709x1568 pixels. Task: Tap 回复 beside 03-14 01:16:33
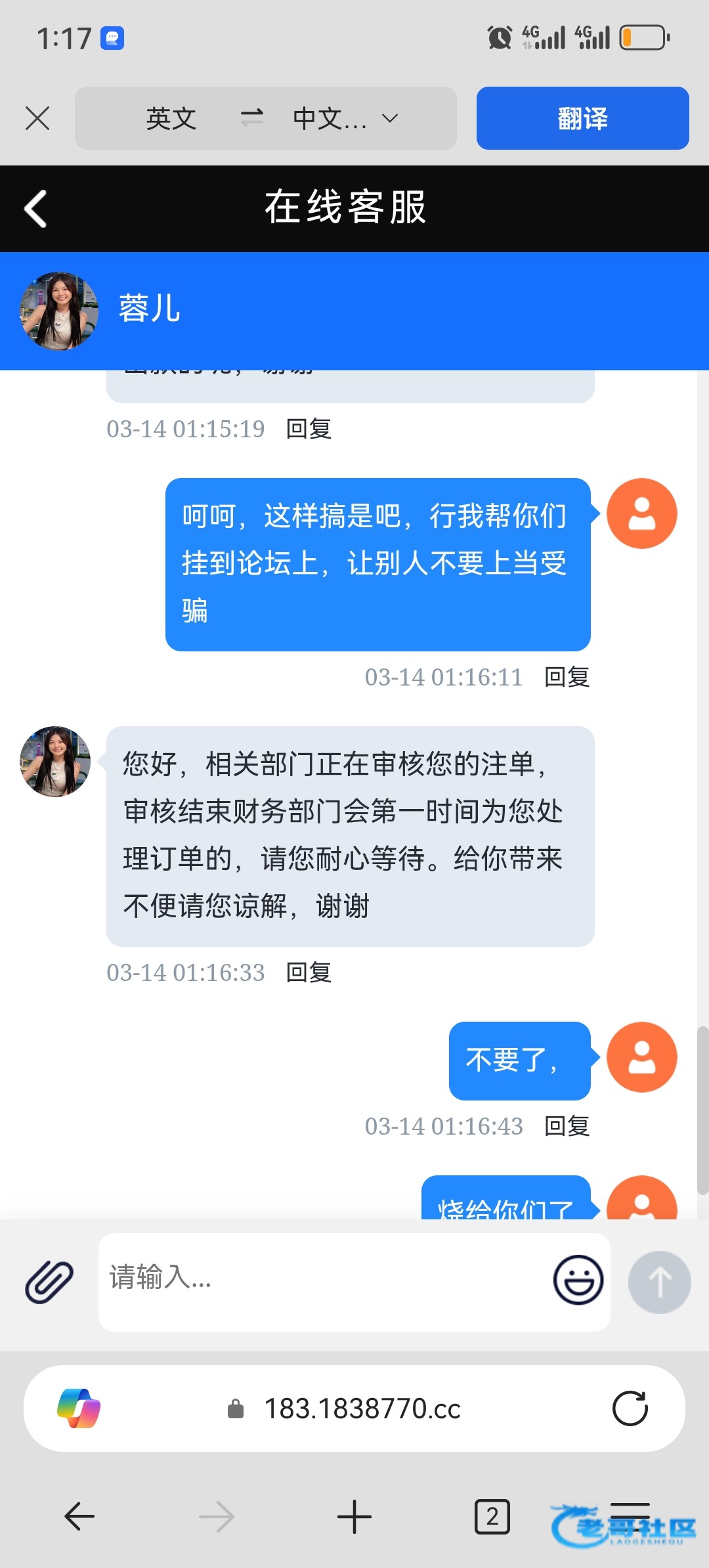click(309, 972)
